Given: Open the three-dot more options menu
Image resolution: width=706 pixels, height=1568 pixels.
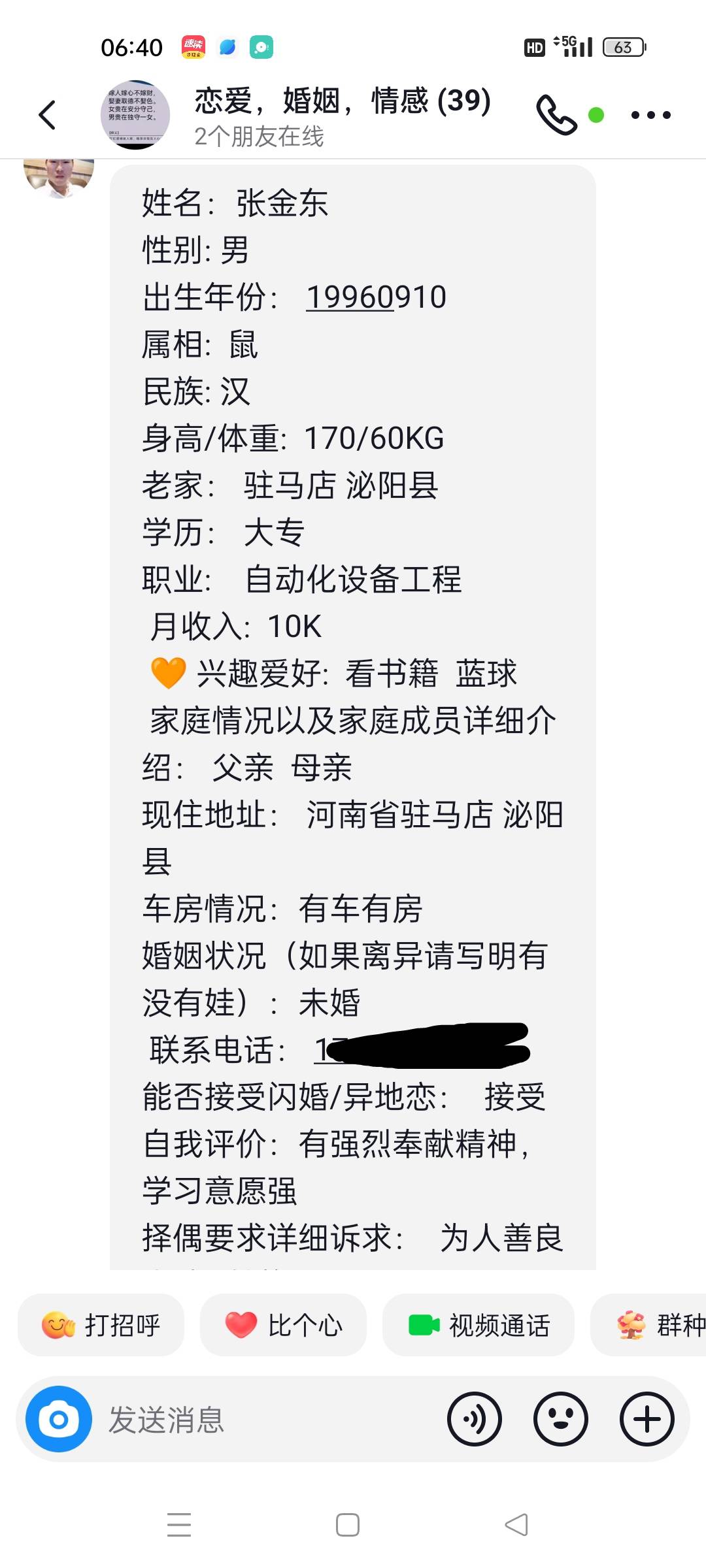Looking at the screenshot, I should (x=650, y=116).
